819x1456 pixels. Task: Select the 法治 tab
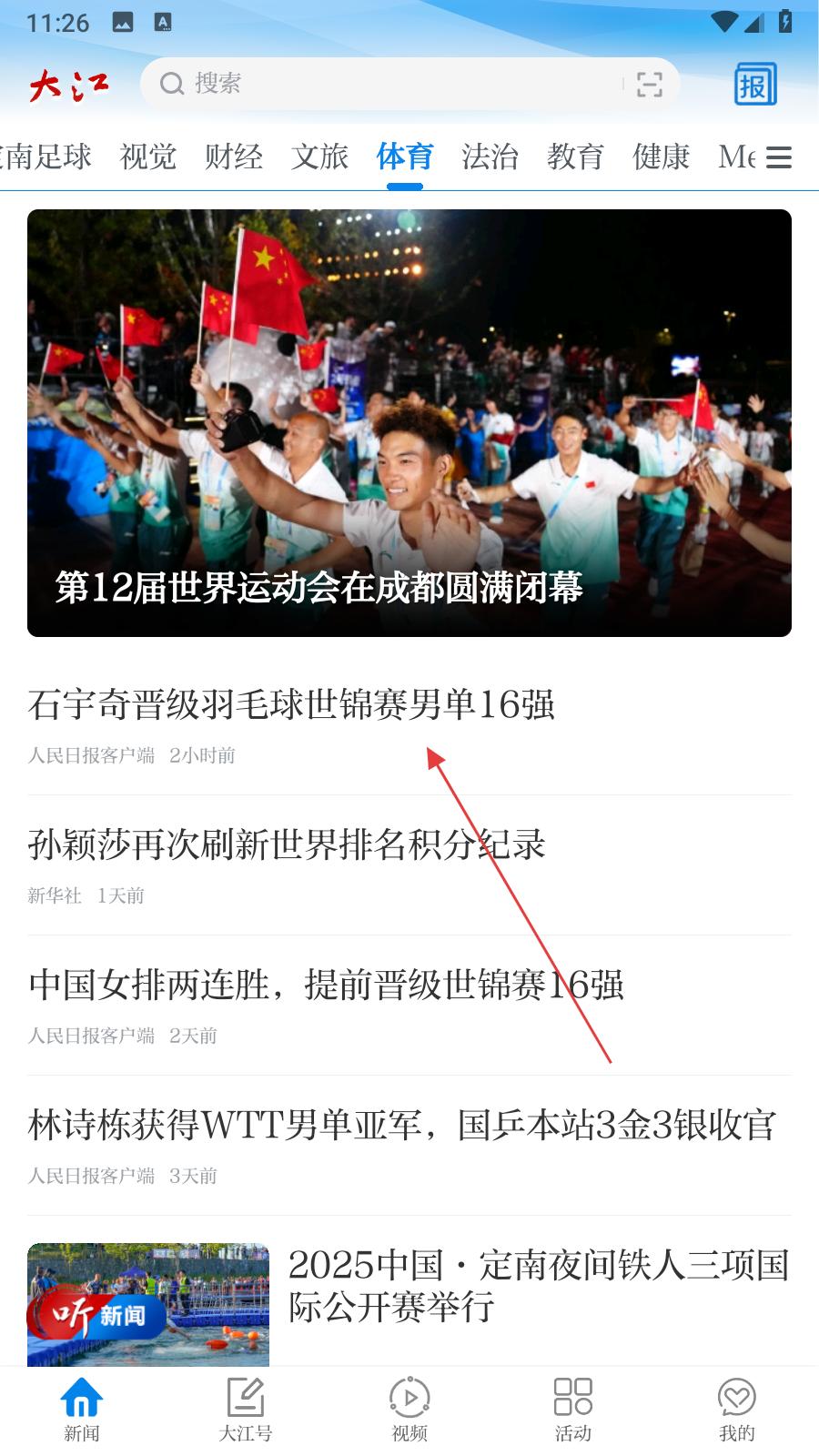tap(490, 157)
